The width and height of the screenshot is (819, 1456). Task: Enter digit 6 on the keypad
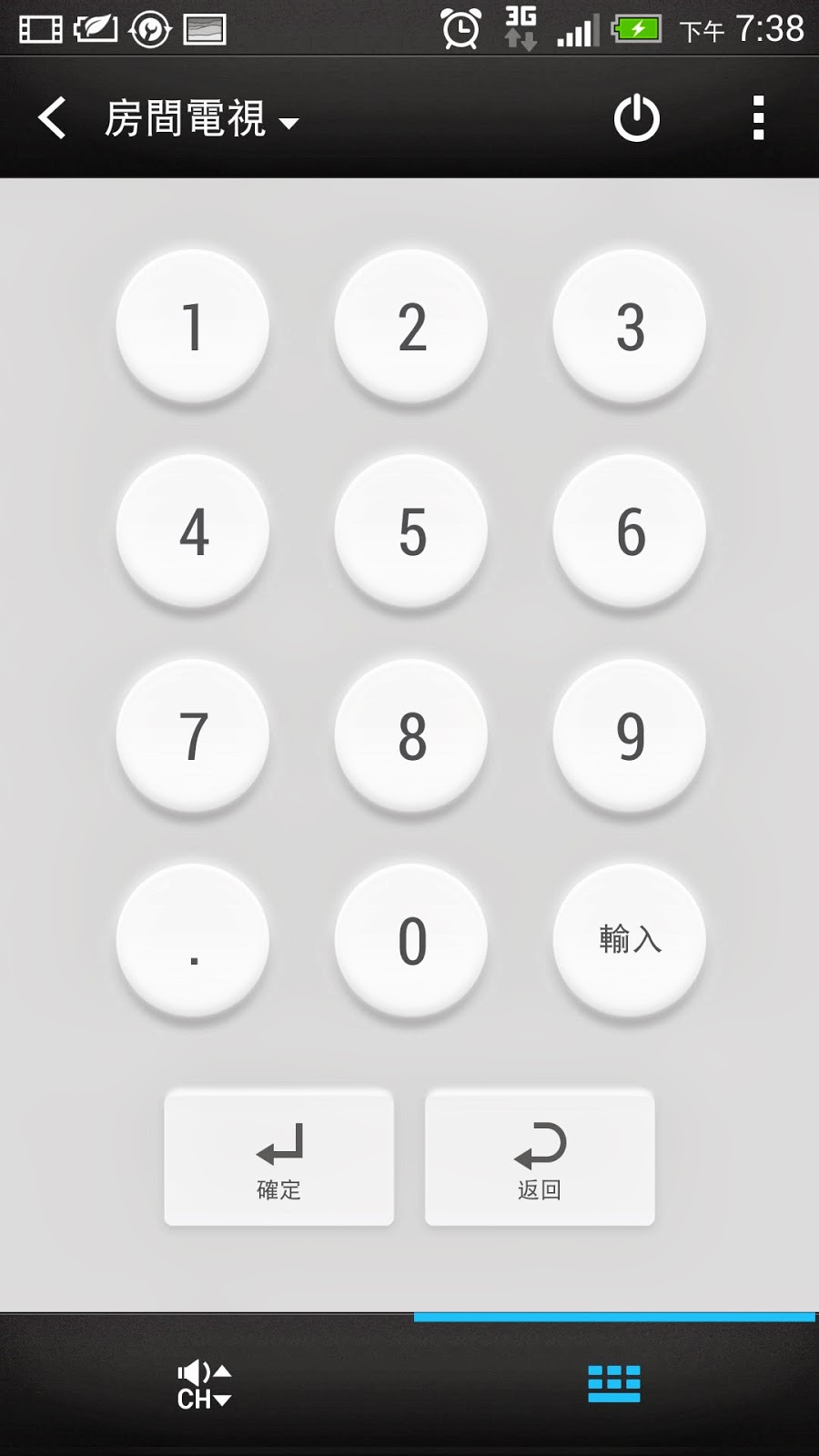click(x=630, y=531)
